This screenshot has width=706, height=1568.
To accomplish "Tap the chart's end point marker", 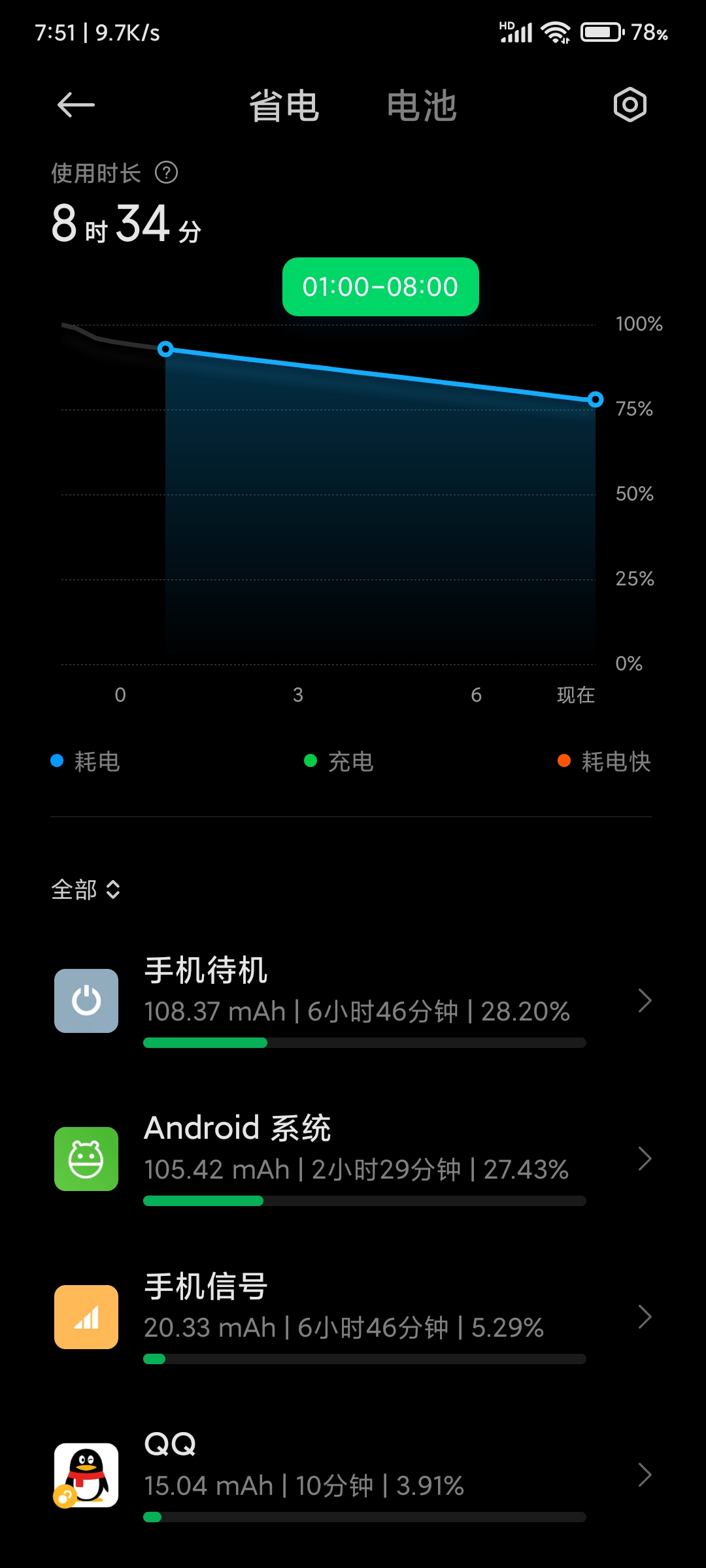I will (x=595, y=399).
